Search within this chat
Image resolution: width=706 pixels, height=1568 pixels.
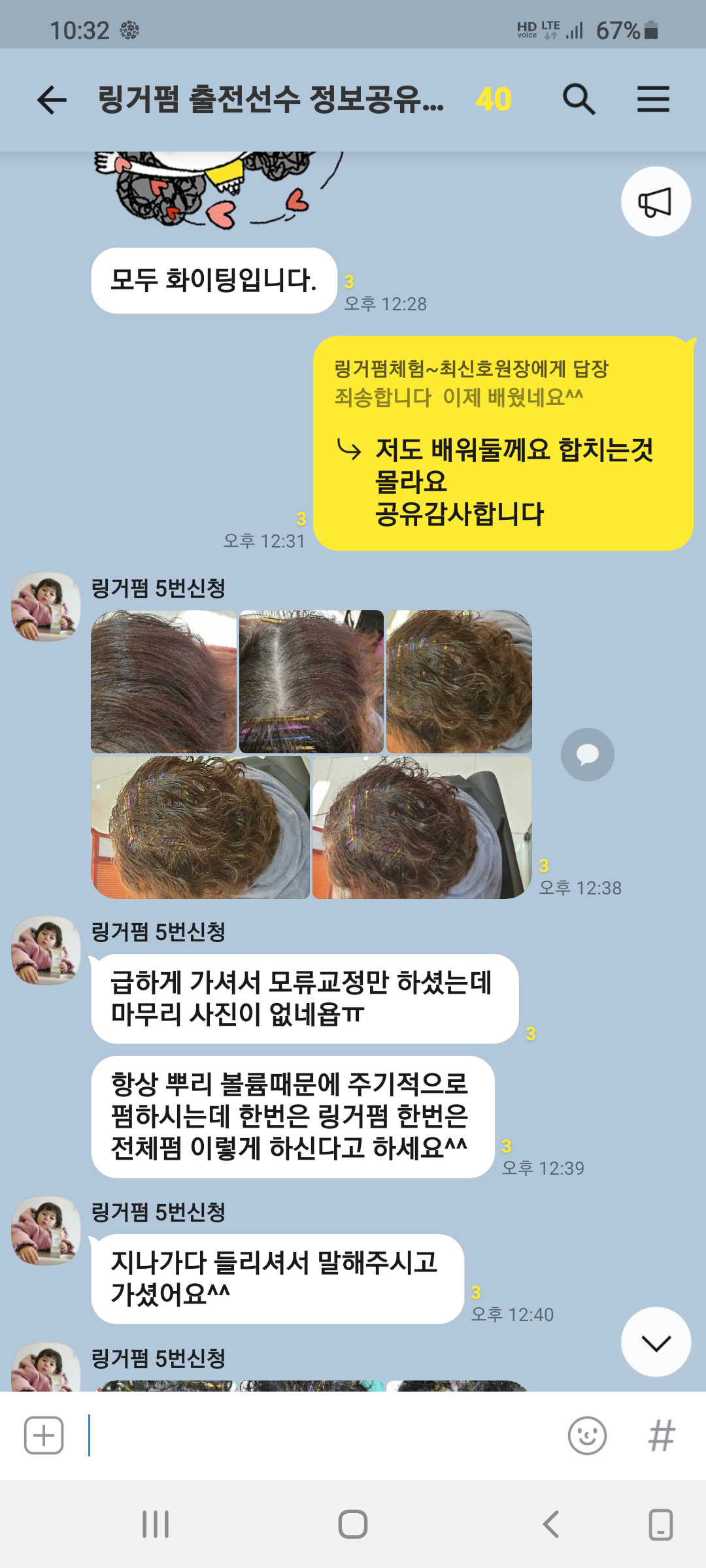[x=579, y=99]
